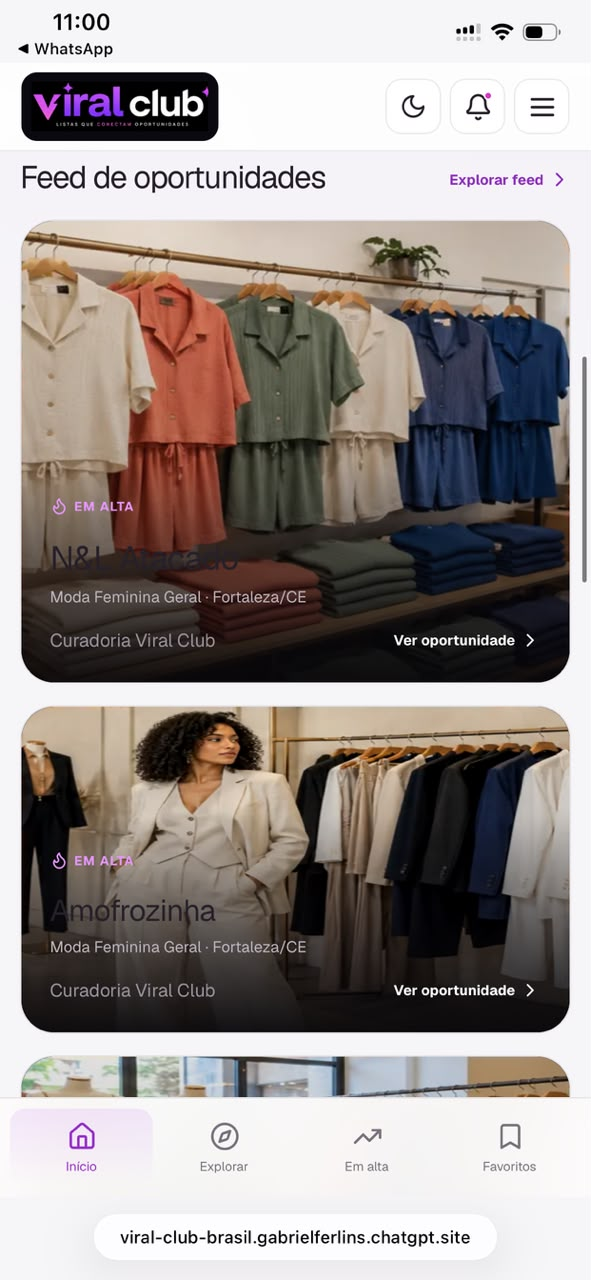Tap the browser address bar
This screenshot has width=591, height=1280.
pos(295,1237)
